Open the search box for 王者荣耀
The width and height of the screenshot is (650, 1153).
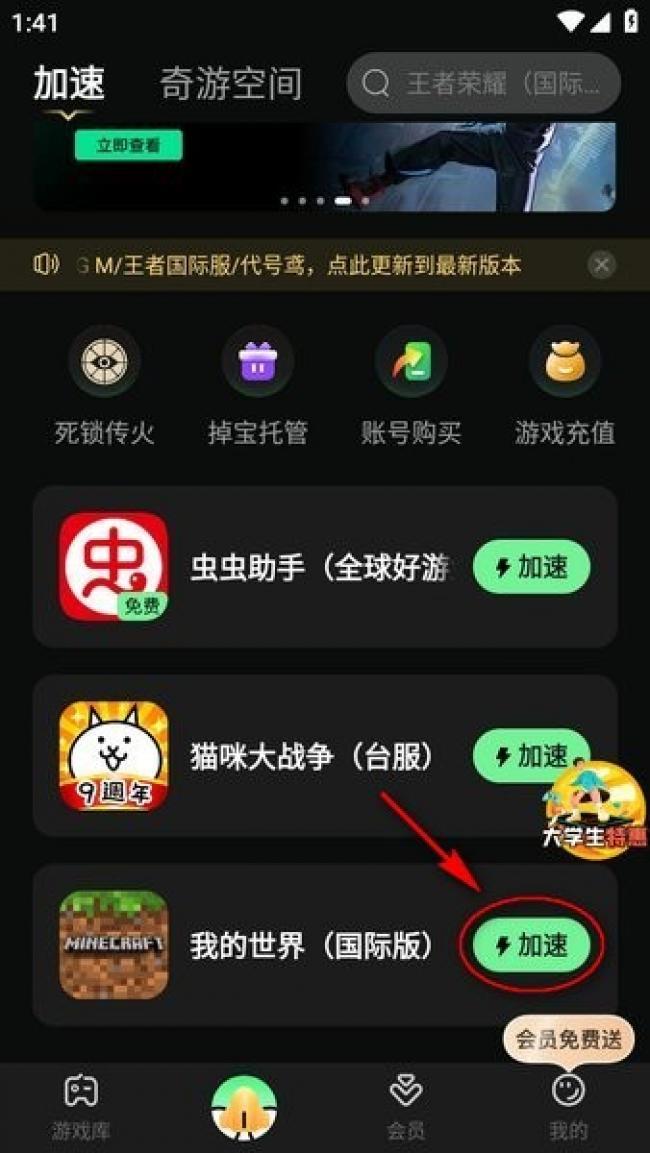[x=484, y=83]
